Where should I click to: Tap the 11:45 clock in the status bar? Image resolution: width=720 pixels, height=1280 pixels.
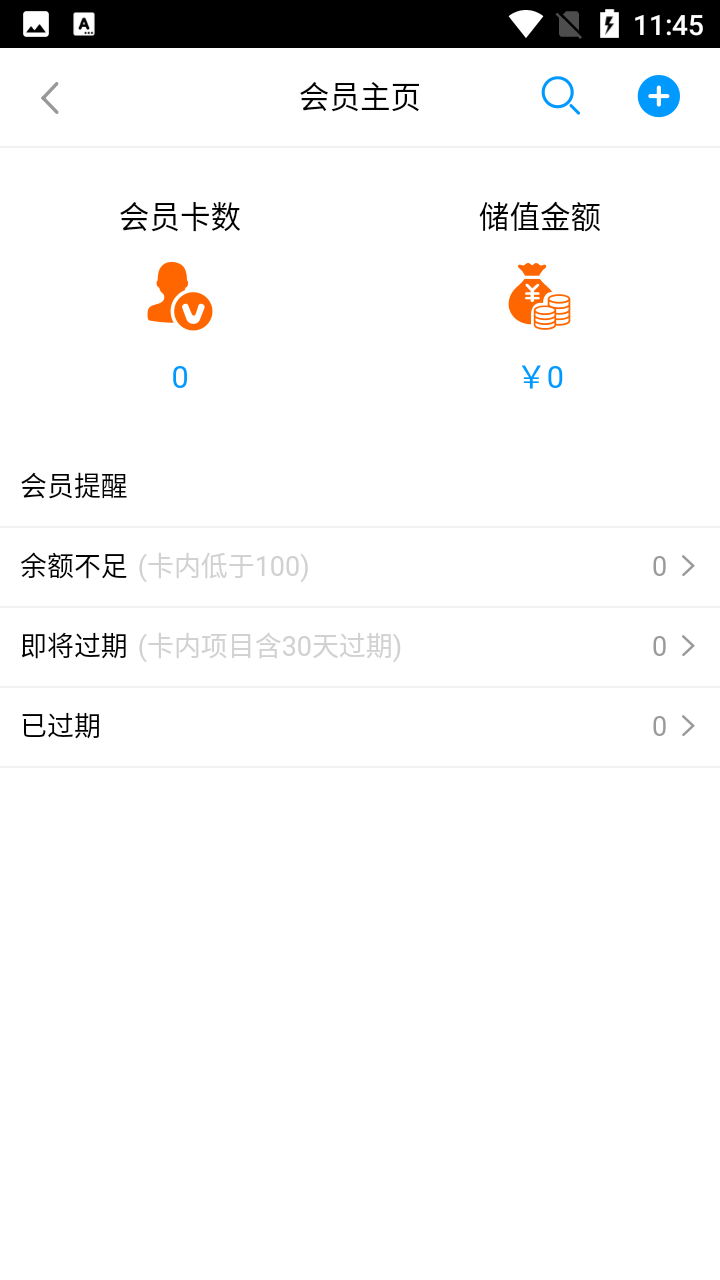(x=672, y=22)
